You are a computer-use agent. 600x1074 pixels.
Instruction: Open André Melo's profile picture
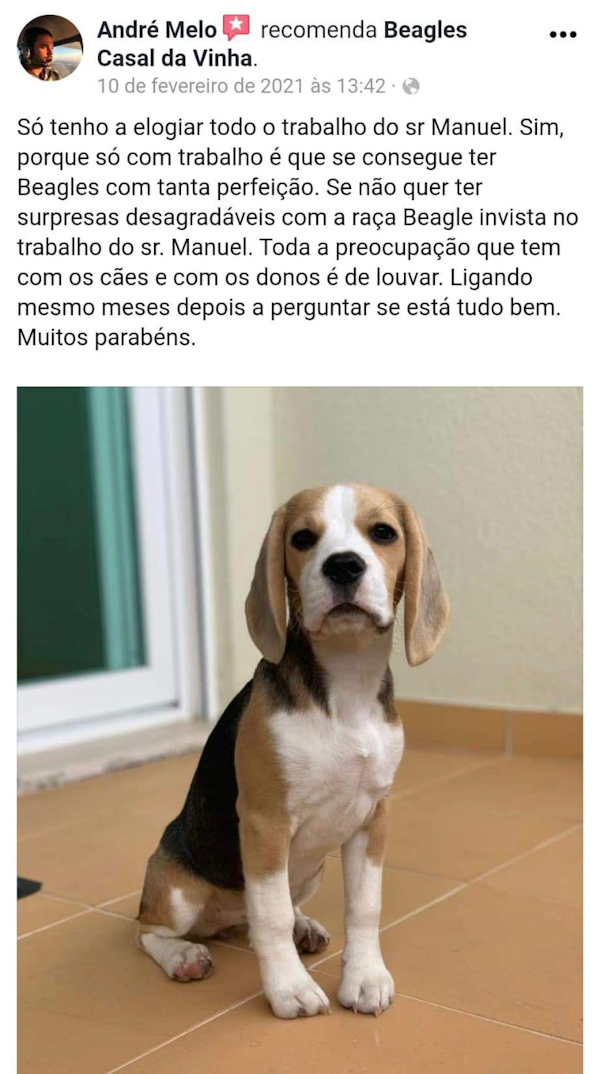click(50, 48)
